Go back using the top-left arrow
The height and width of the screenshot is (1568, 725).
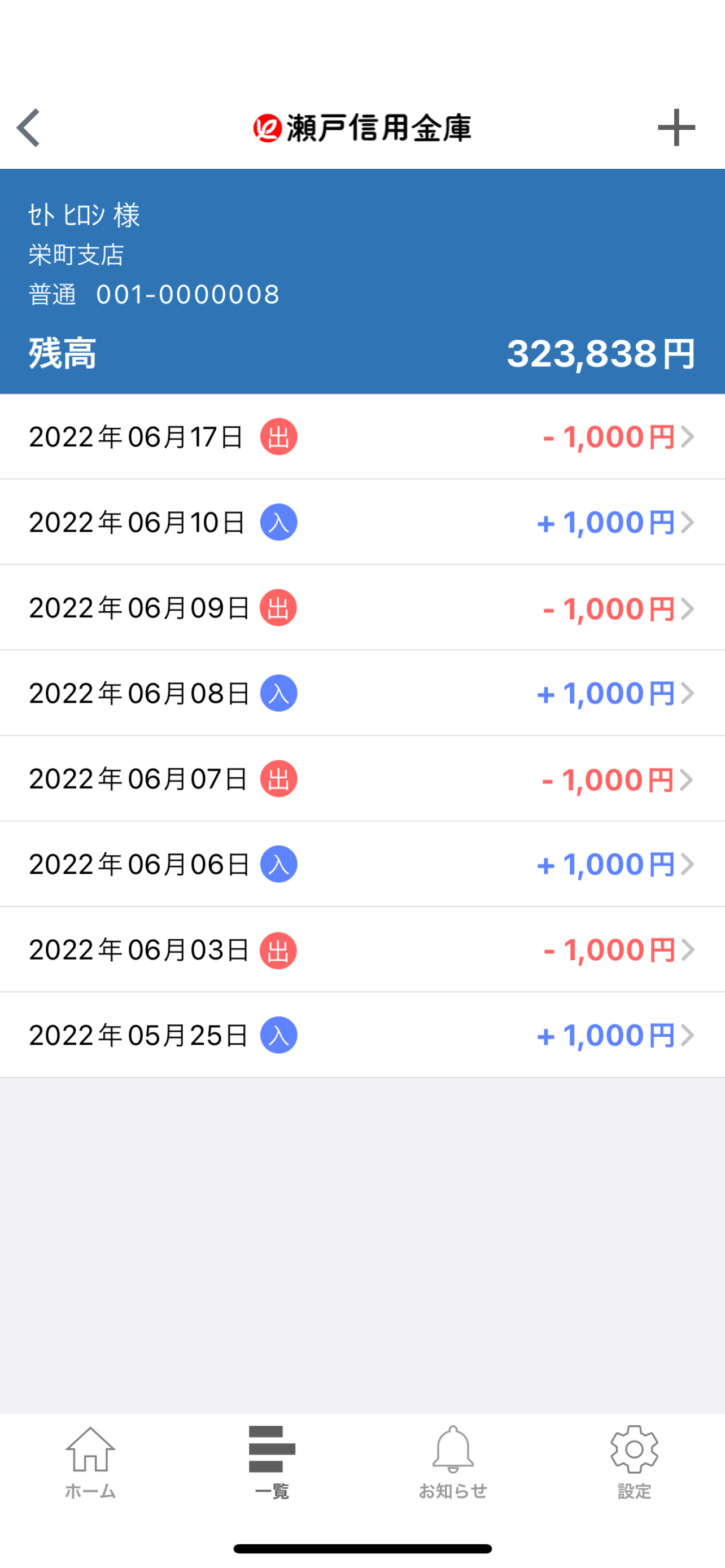[29, 128]
